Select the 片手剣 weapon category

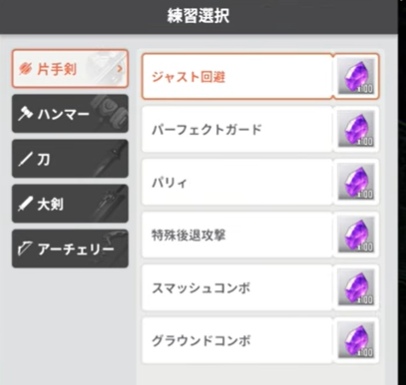coord(70,69)
